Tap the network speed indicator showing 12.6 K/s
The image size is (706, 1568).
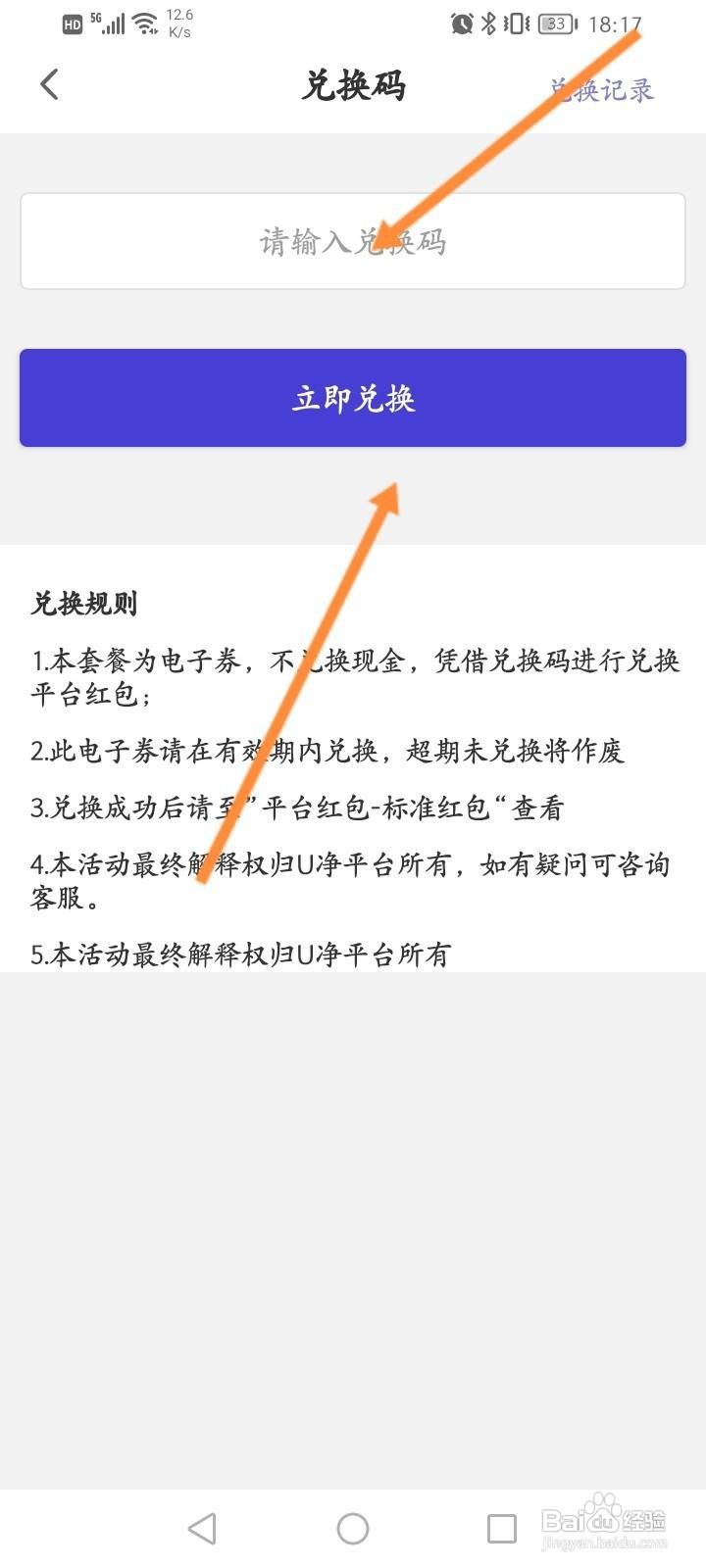[x=178, y=23]
